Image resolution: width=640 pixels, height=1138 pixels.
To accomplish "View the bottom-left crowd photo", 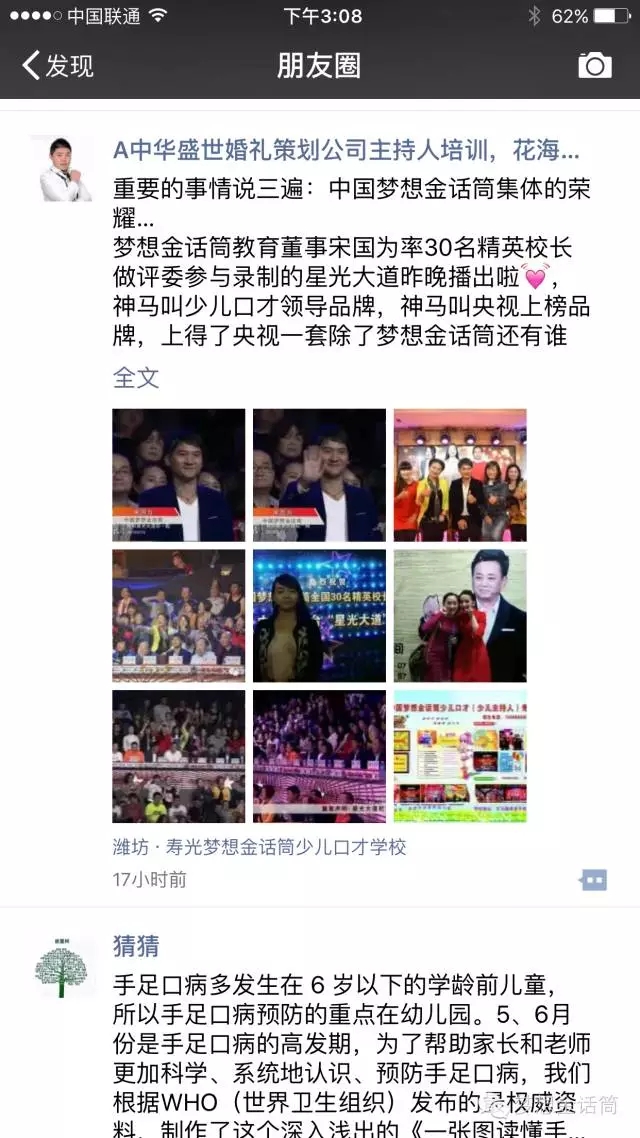I will [x=178, y=756].
